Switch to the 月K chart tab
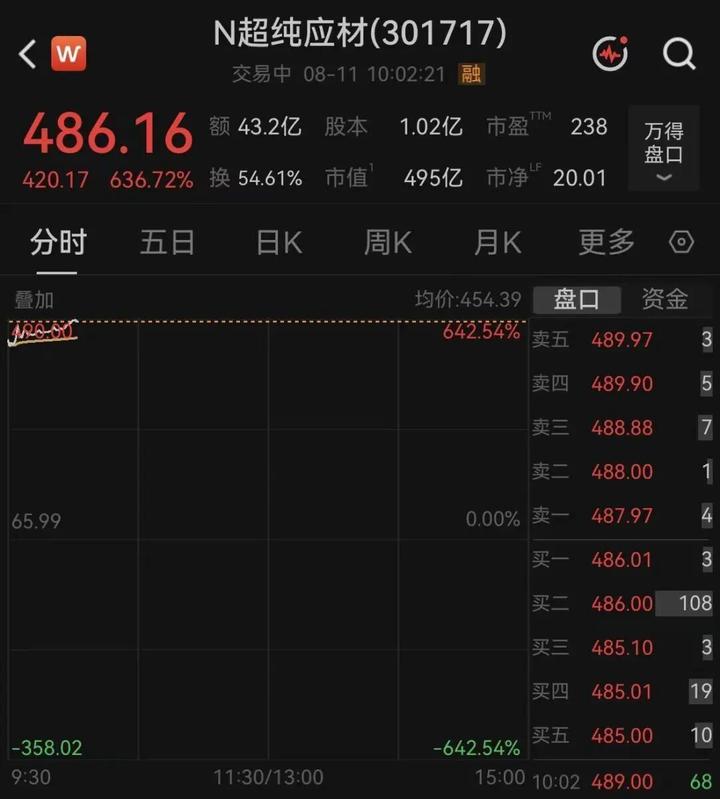The height and width of the screenshot is (799, 720). pos(497,242)
